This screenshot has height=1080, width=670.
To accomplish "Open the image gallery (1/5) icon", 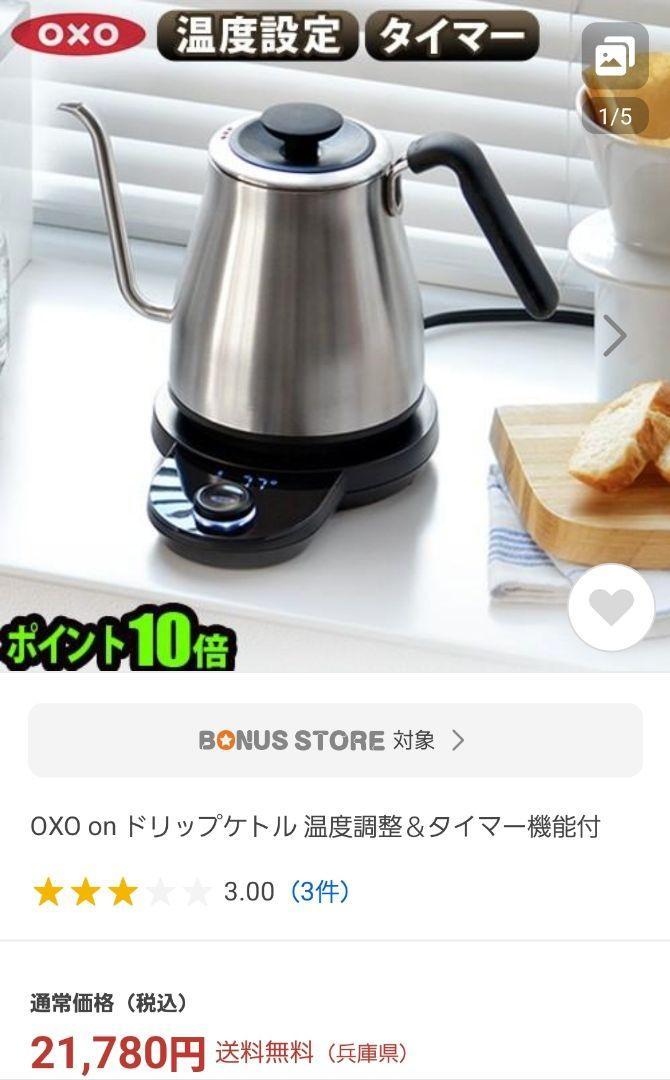I will (x=615, y=74).
